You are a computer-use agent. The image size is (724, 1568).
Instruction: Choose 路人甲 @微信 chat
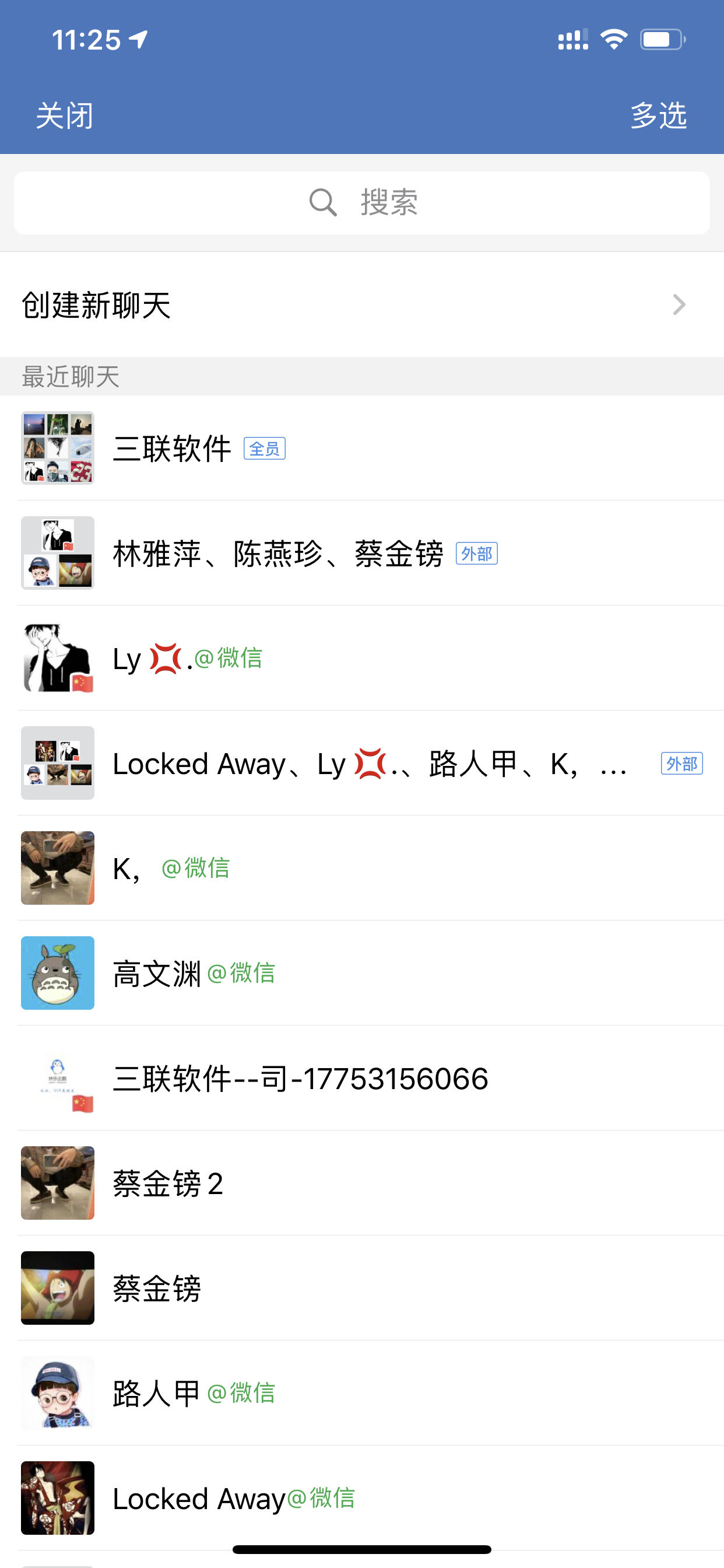point(362,1392)
